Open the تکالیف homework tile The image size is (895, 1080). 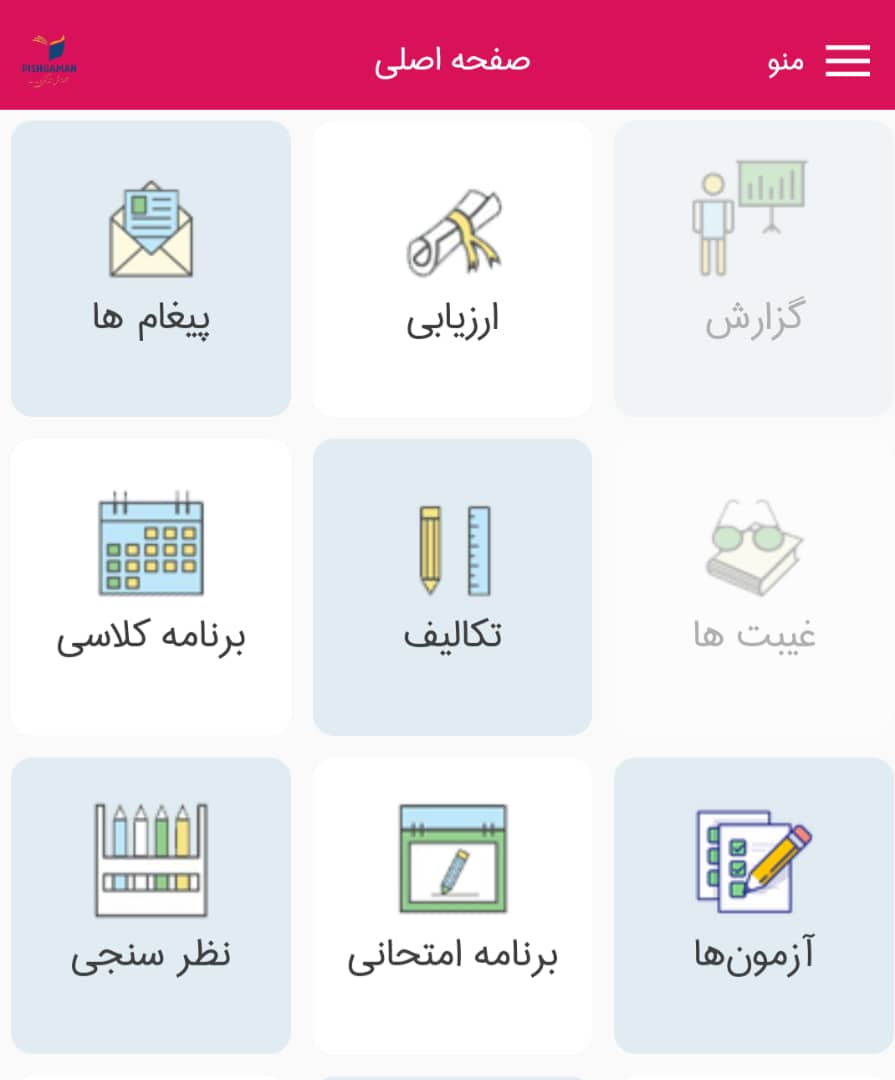[453, 587]
